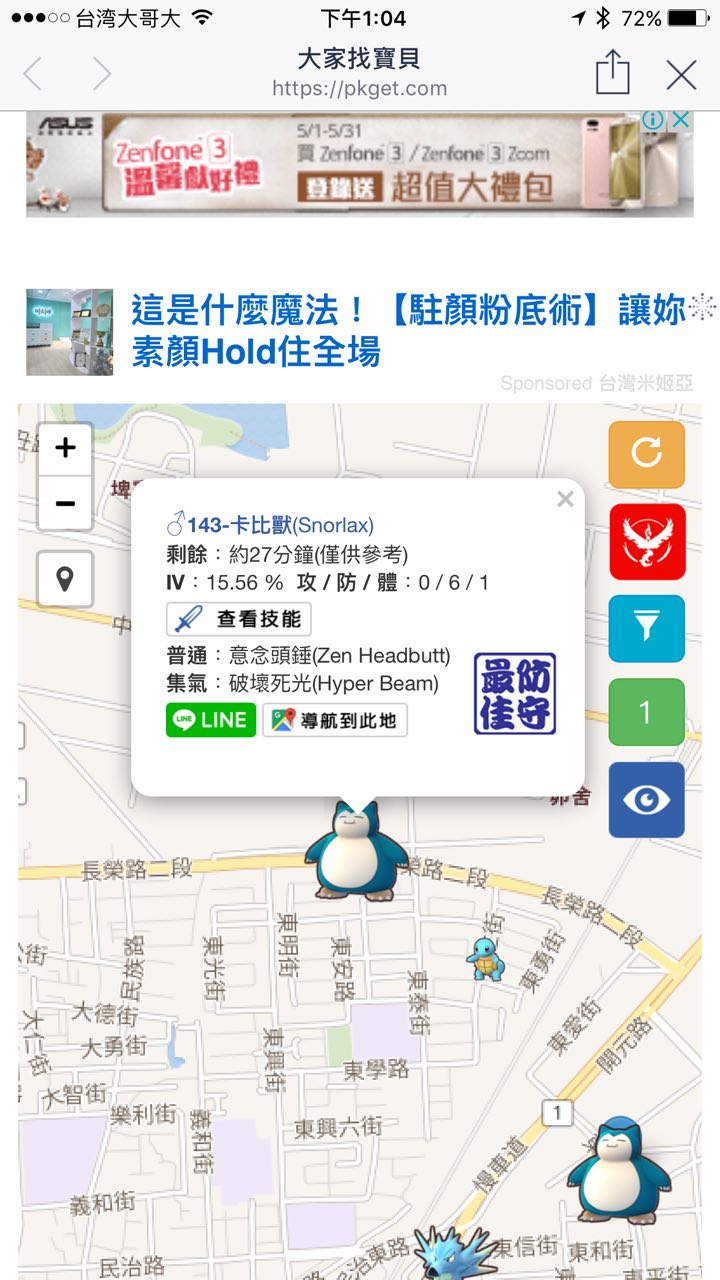Open the Zenfone 3 banner ad
Image resolution: width=720 pixels, height=1280 pixels.
click(360, 164)
